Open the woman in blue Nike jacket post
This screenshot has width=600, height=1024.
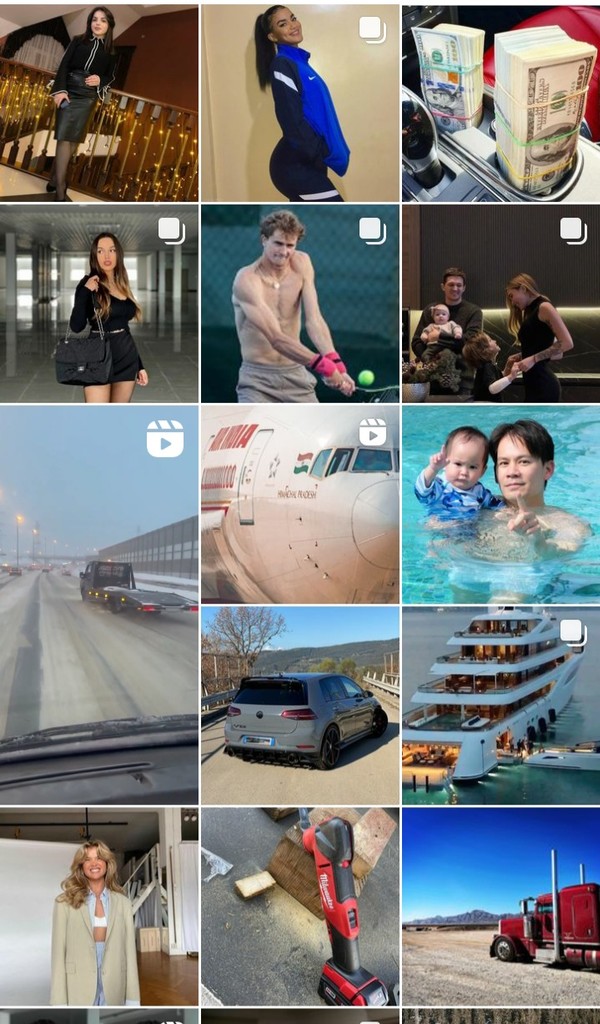[x=300, y=103]
